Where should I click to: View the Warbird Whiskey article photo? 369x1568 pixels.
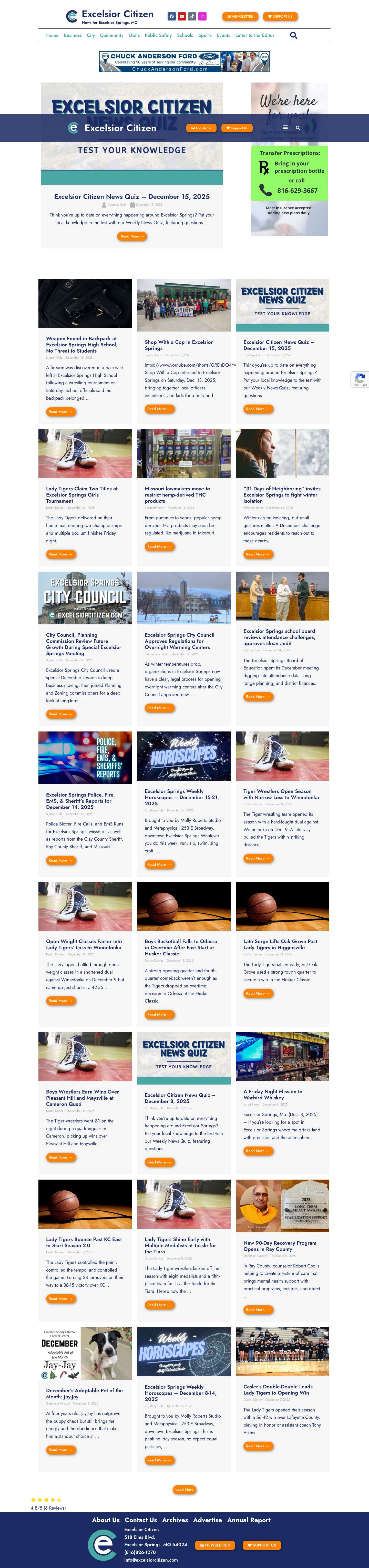[x=282, y=1056]
